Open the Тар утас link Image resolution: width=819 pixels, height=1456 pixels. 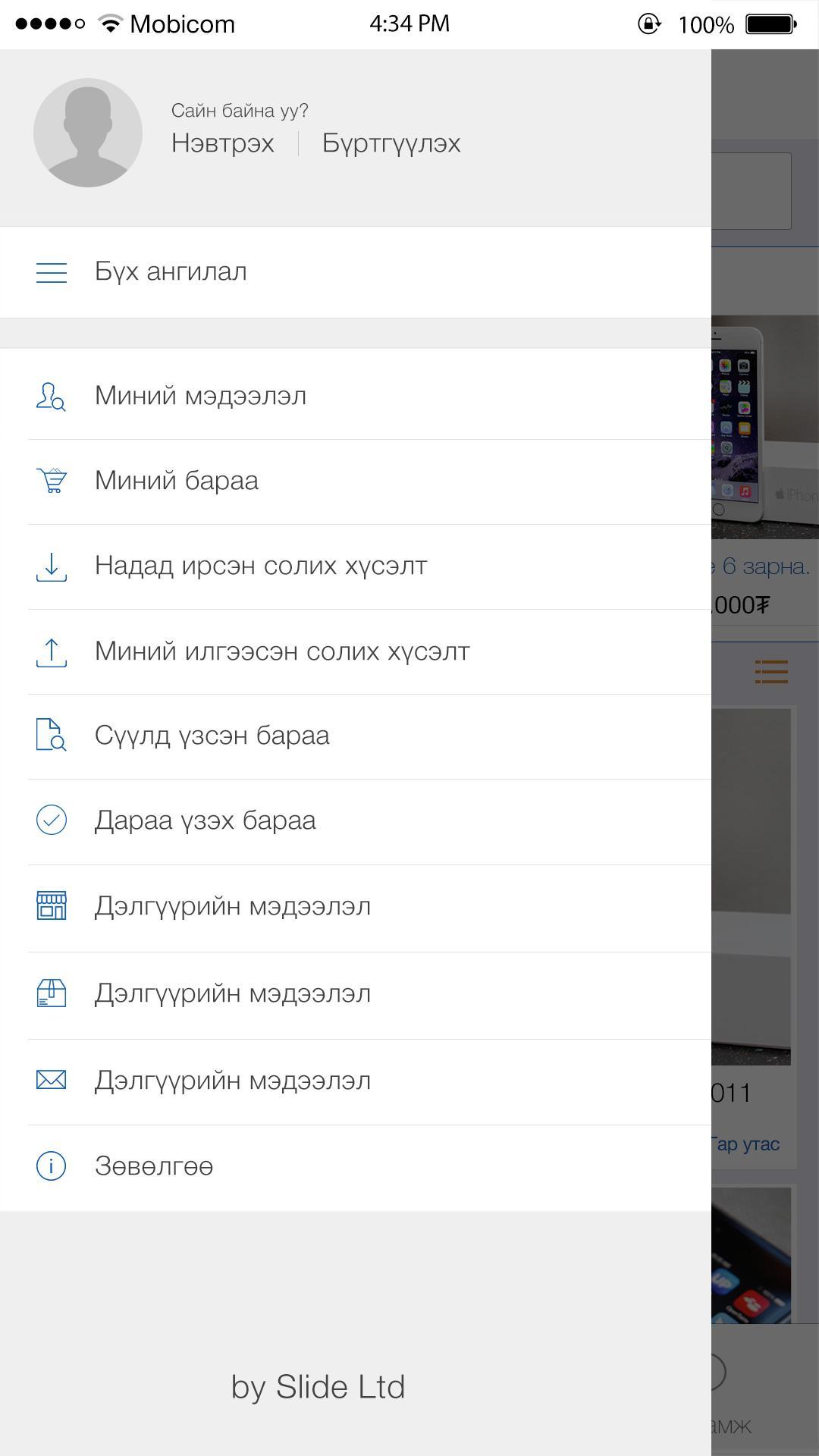point(746,1144)
